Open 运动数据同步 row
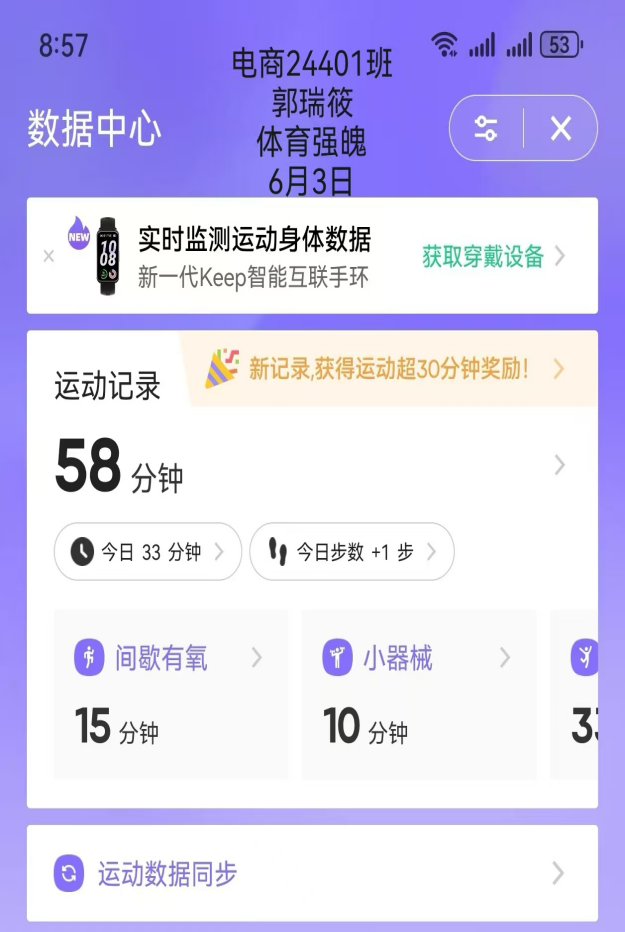Screen dimensions: 625x932 click(312, 874)
